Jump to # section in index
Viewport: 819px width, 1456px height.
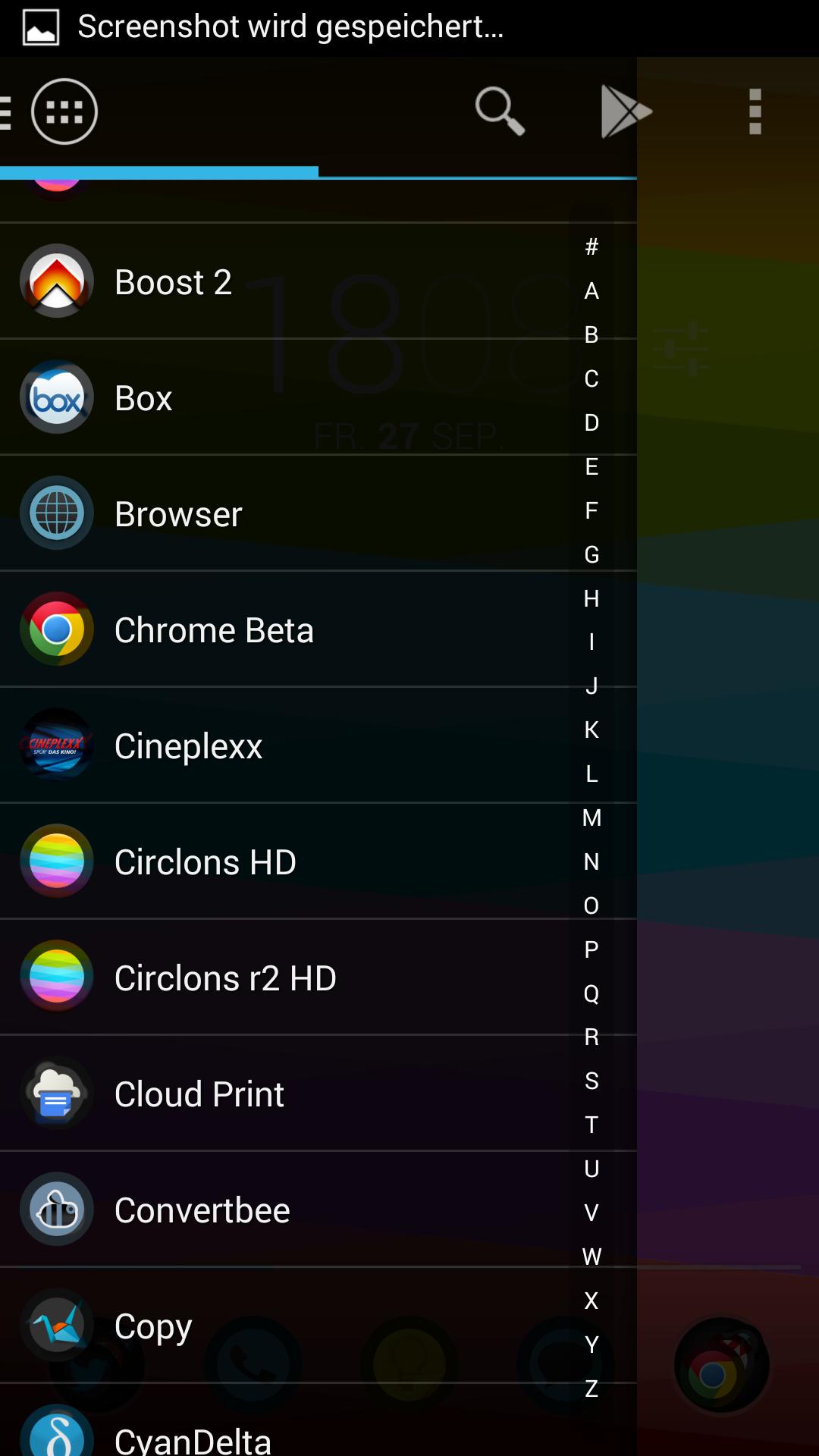[591, 246]
